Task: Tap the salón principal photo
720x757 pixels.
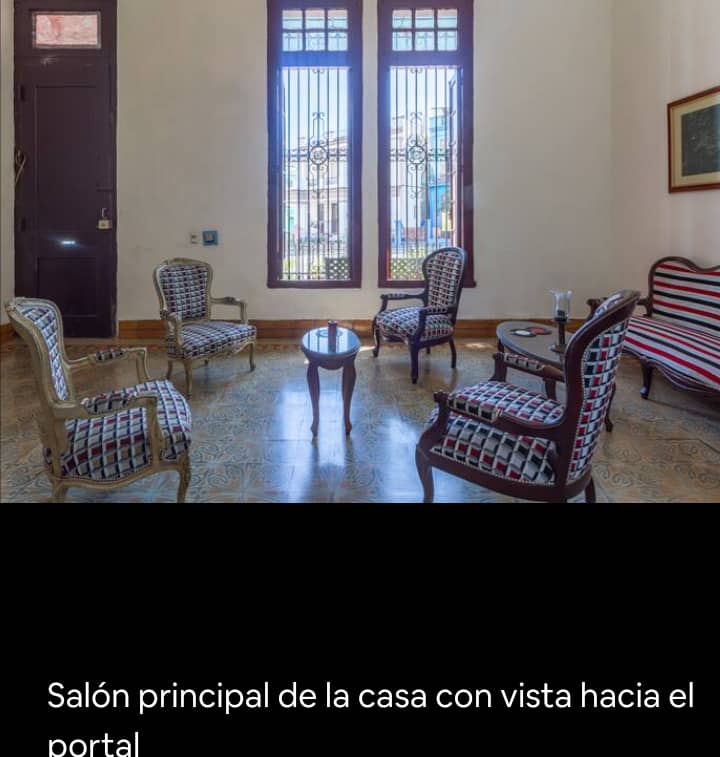Action: point(360,250)
